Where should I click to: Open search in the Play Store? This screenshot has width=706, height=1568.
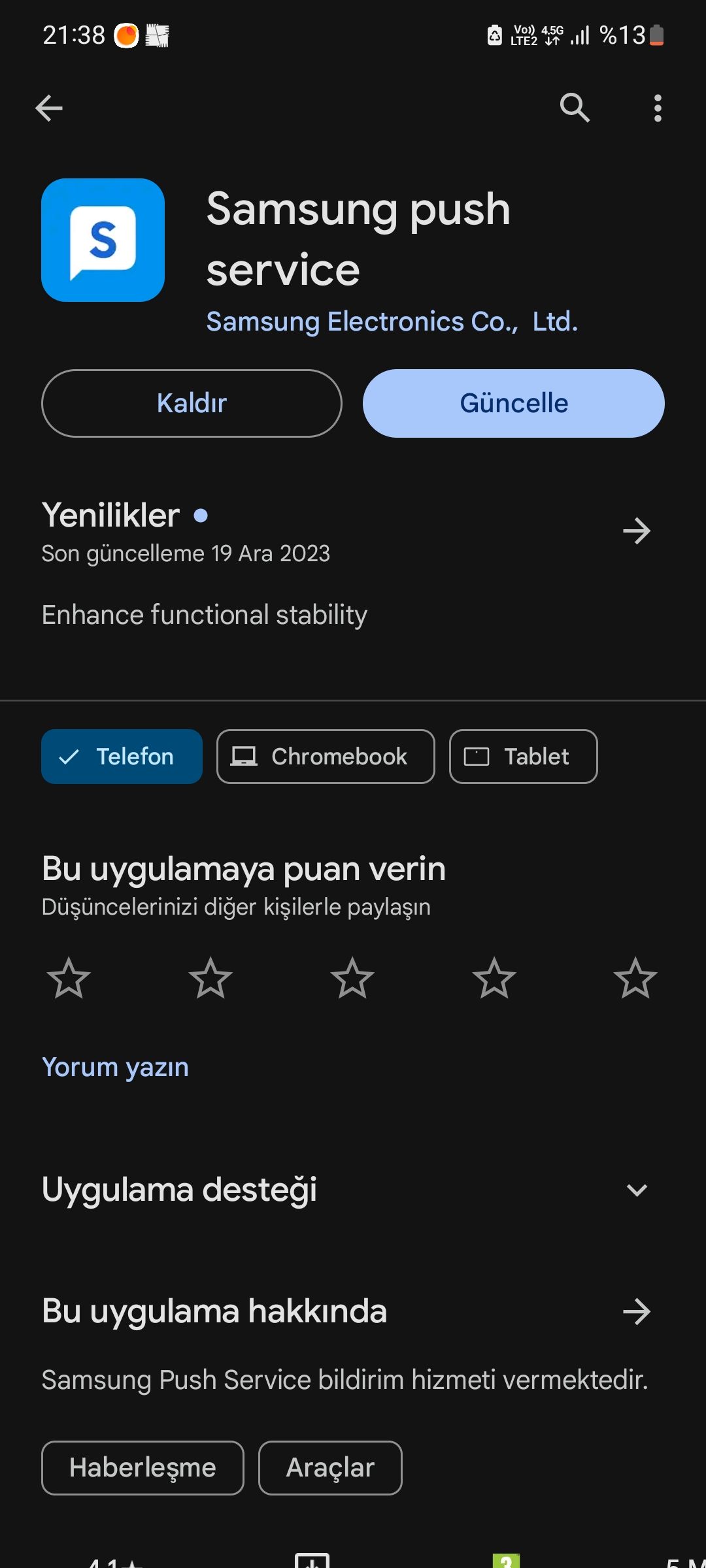(574, 107)
